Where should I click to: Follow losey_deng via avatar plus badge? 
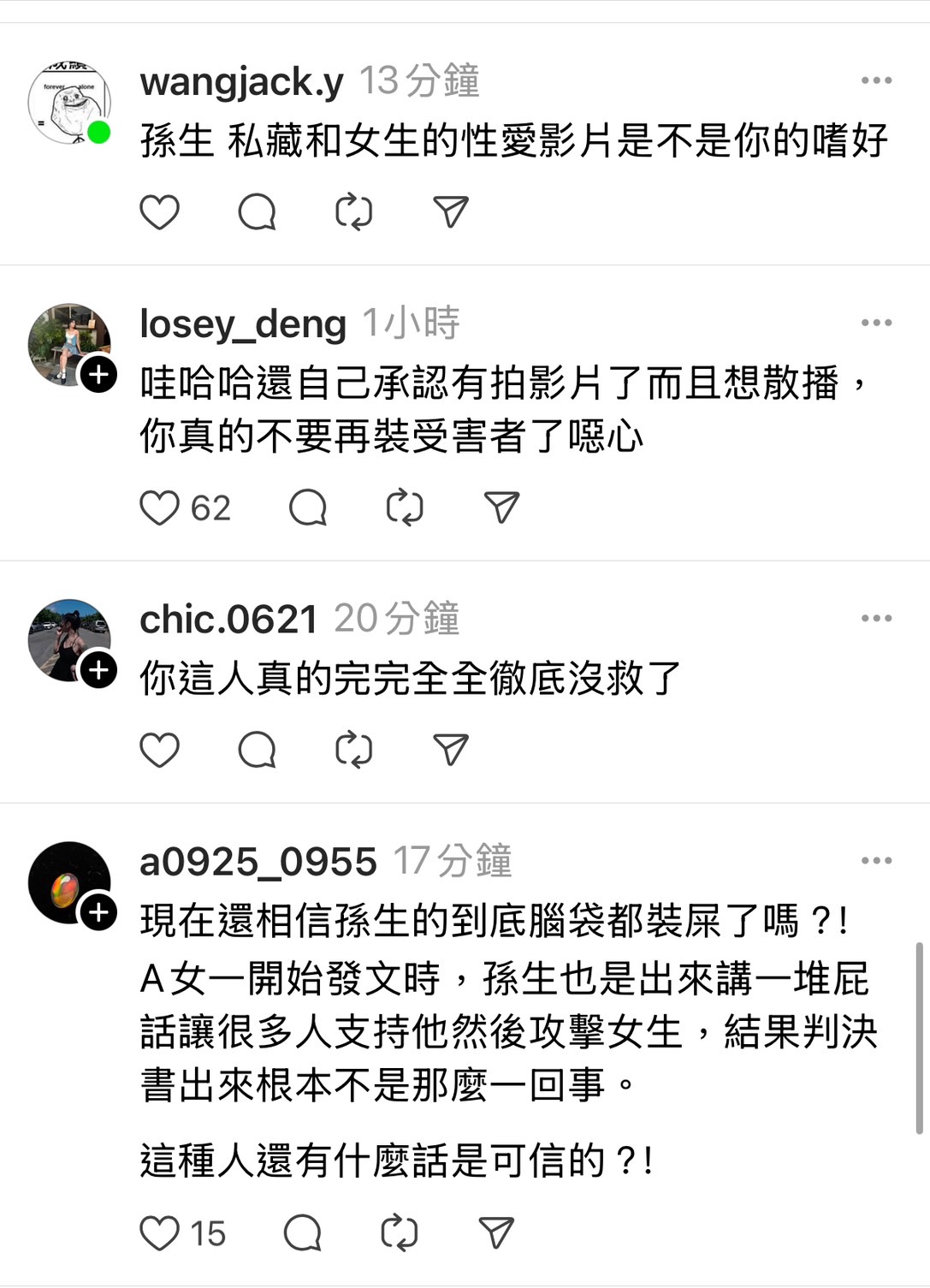click(99, 375)
